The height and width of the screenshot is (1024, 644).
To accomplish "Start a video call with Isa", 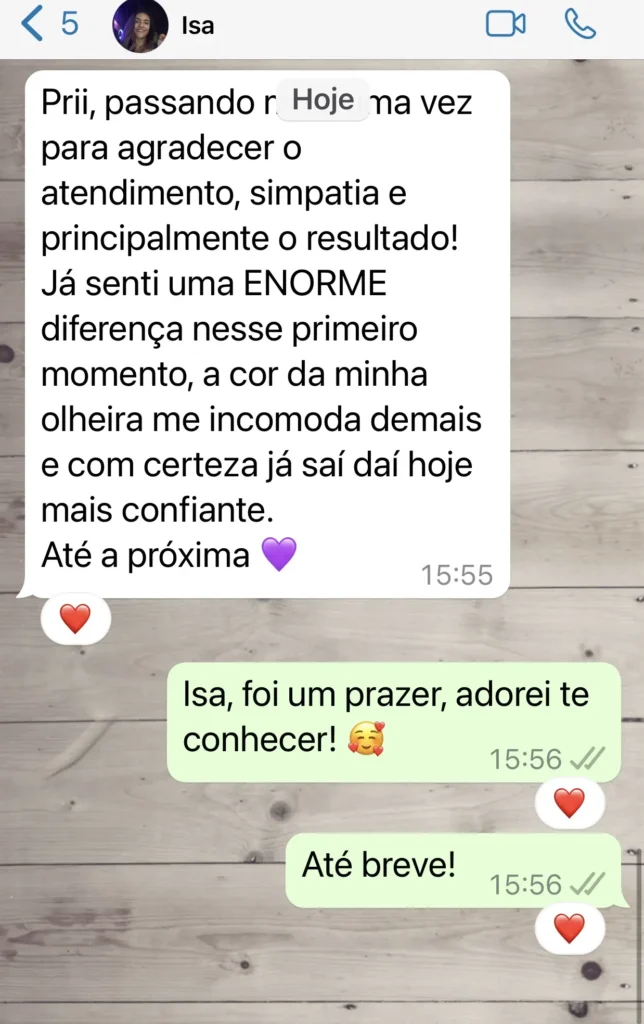I will 506,24.
